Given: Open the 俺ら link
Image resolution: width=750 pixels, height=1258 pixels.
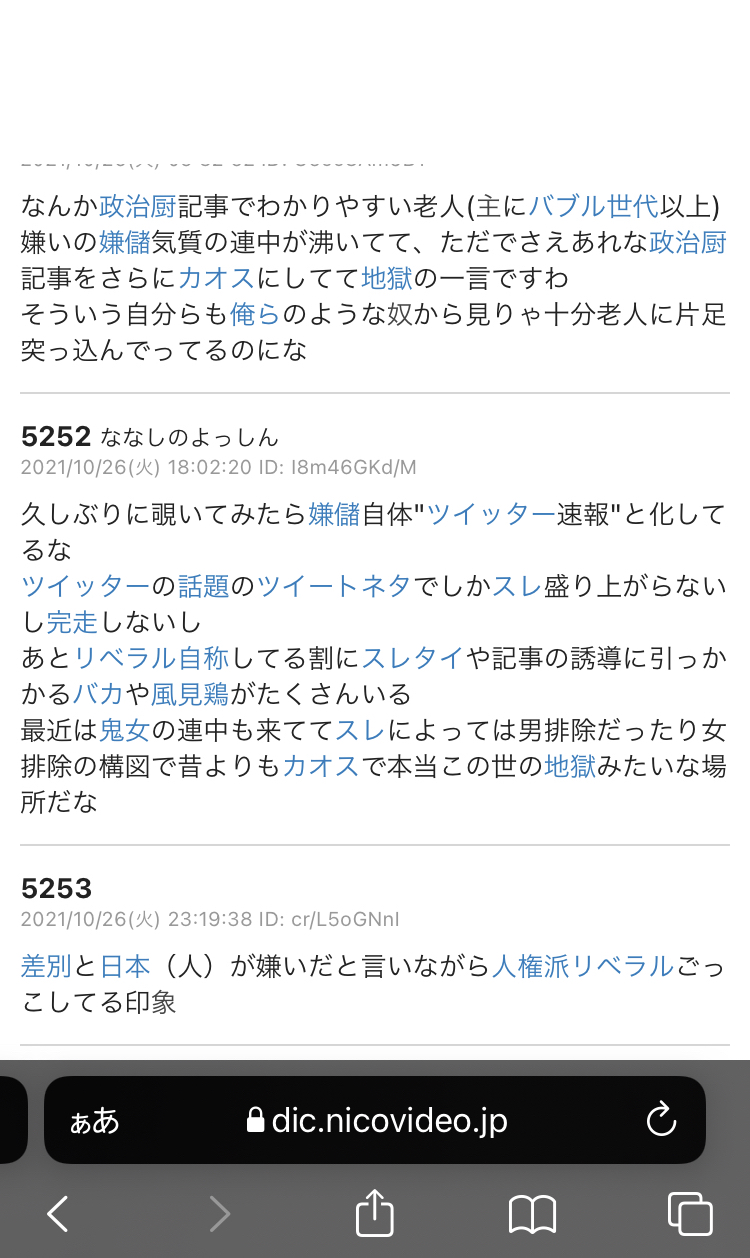Looking at the screenshot, I should (x=255, y=313).
